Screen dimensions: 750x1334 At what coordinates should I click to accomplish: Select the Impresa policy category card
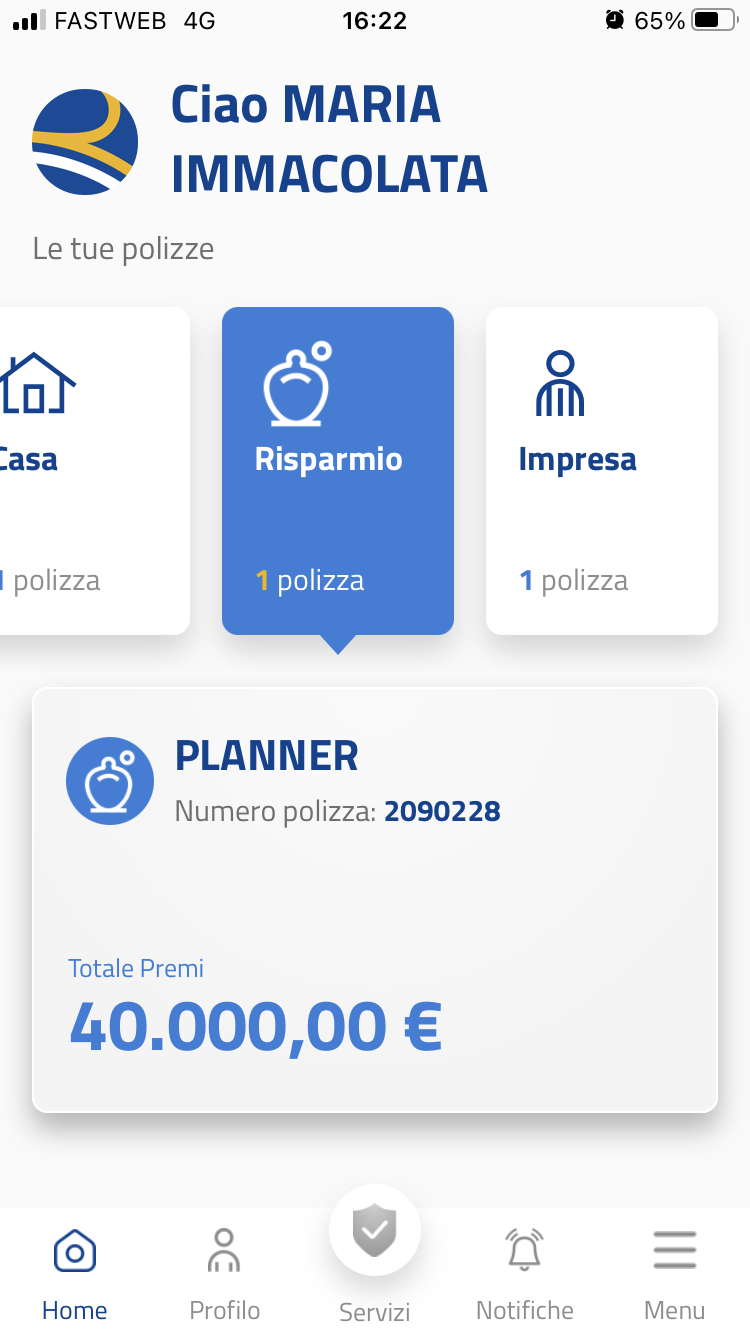[x=601, y=470]
